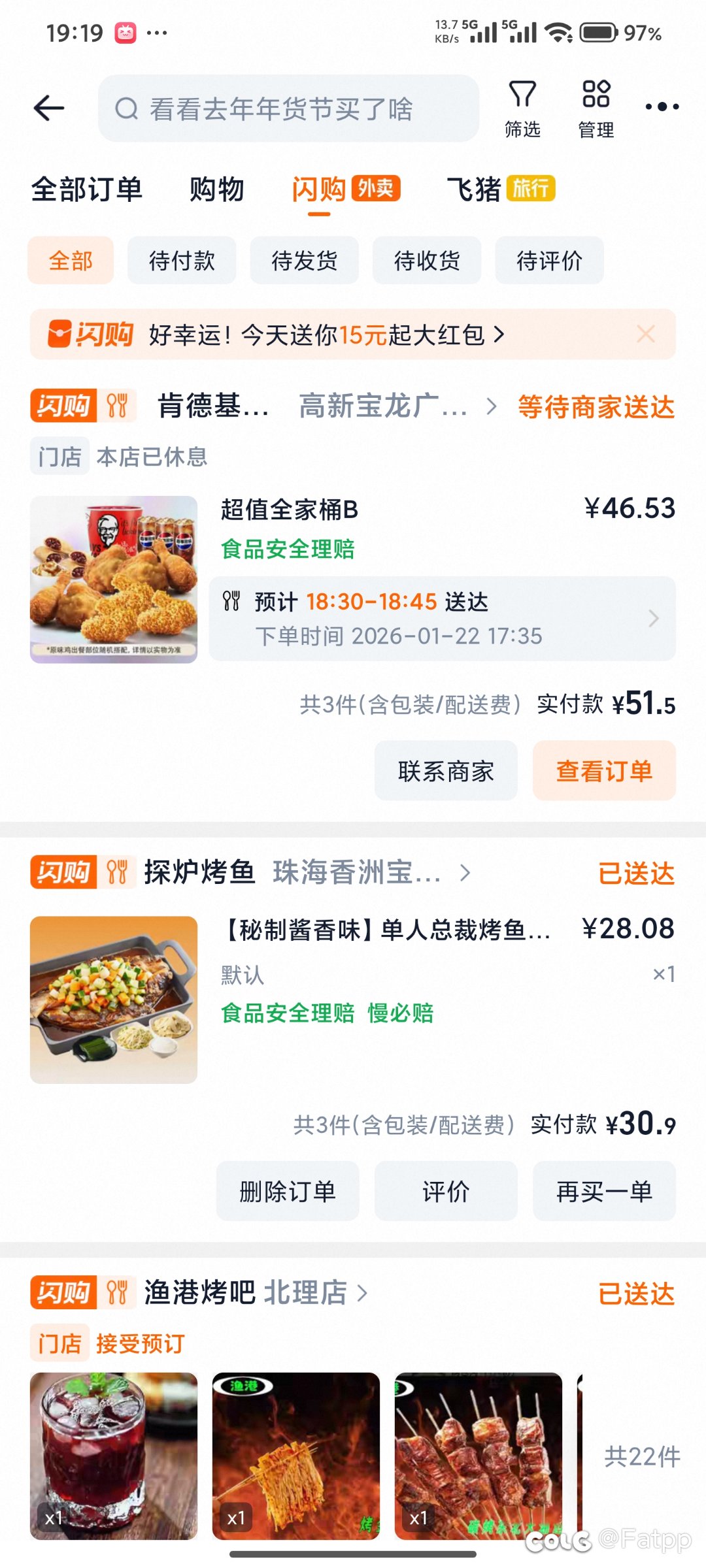Click the fork-and-knife icon beside 探炉烤鱼
Image resolution: width=706 pixels, height=1568 pixels.
click(x=115, y=872)
